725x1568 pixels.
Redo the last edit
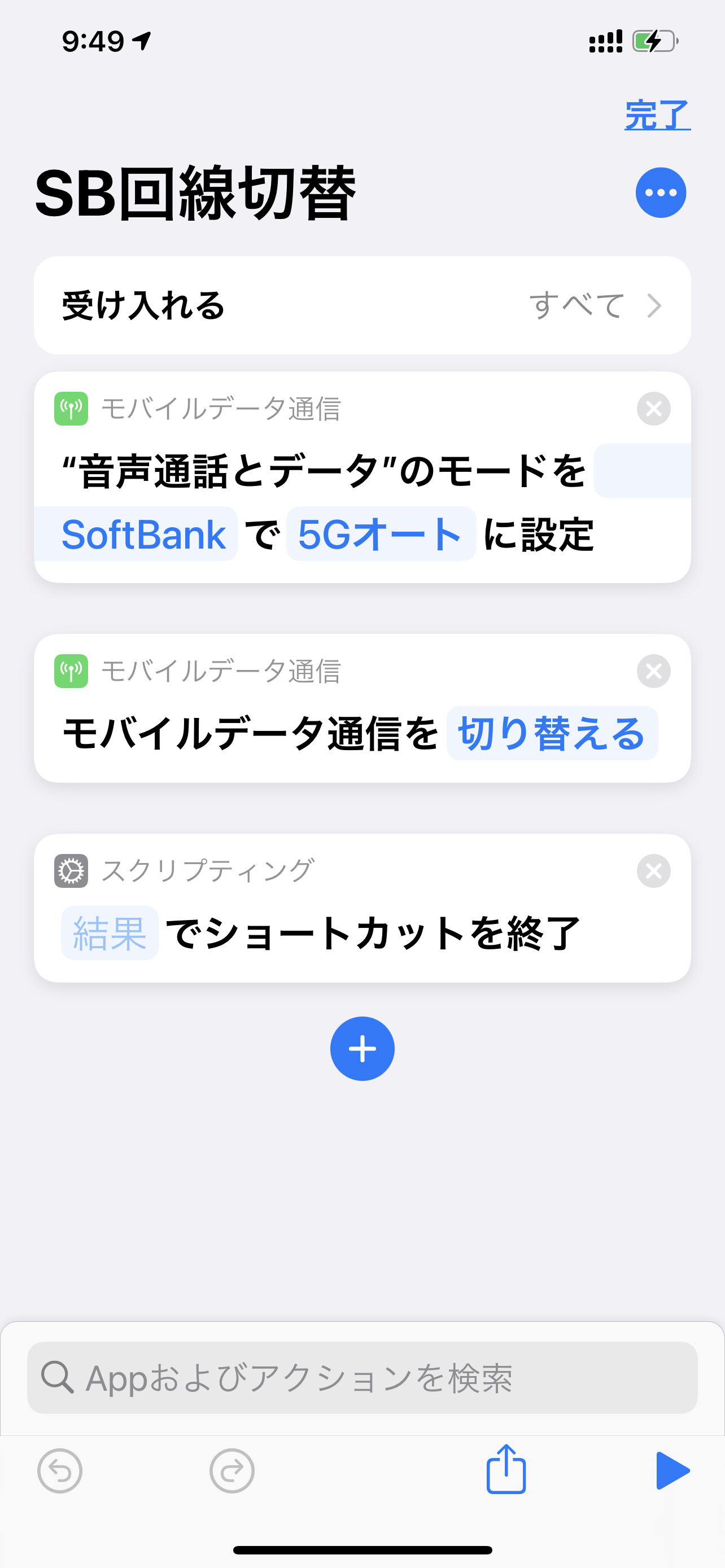coord(232,1471)
